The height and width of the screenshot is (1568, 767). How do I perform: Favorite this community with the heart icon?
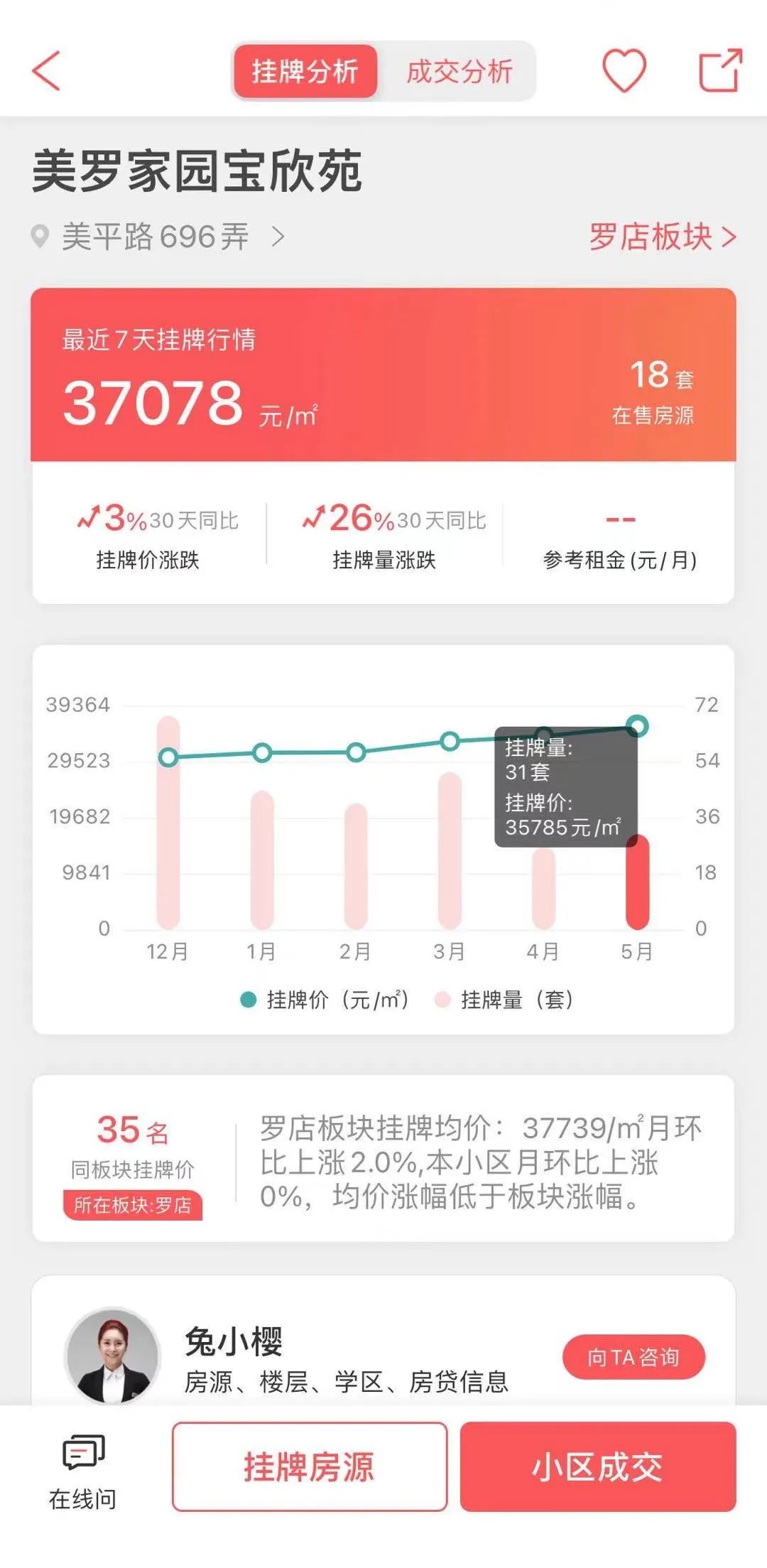click(x=624, y=70)
